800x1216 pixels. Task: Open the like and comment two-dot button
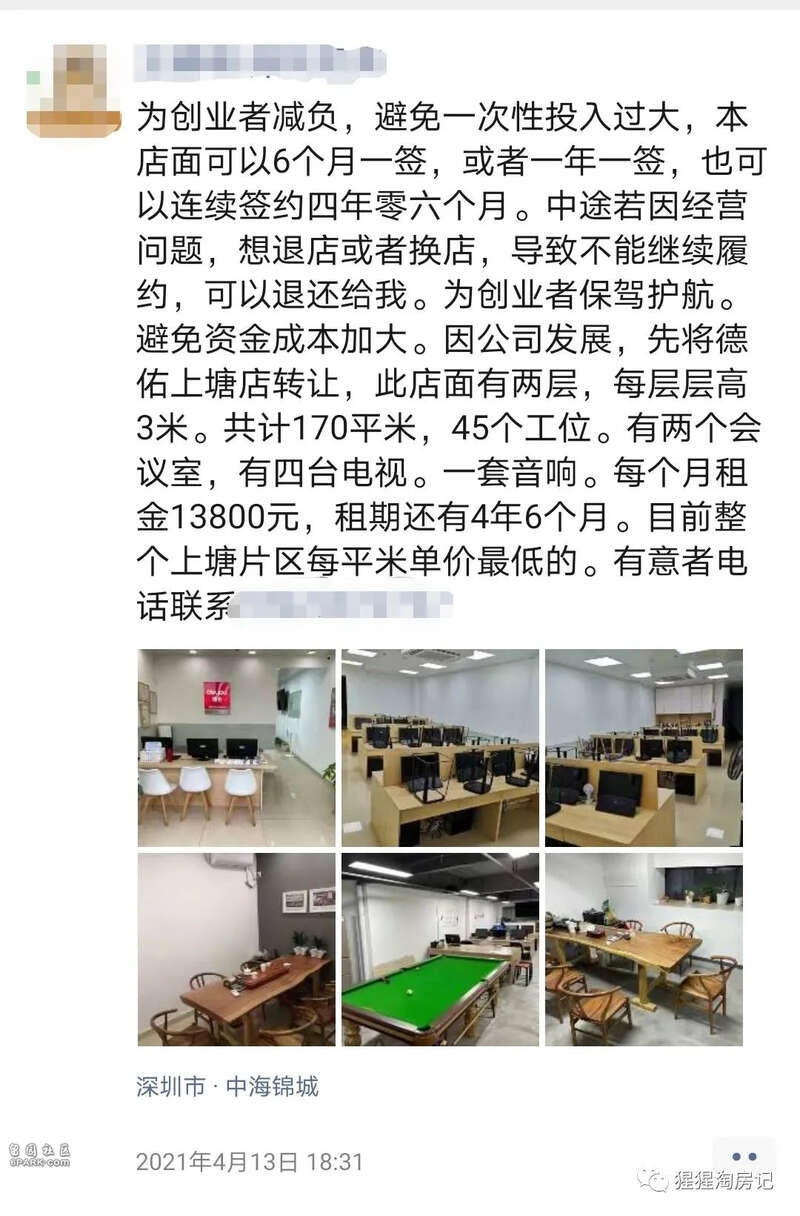pos(743,1161)
